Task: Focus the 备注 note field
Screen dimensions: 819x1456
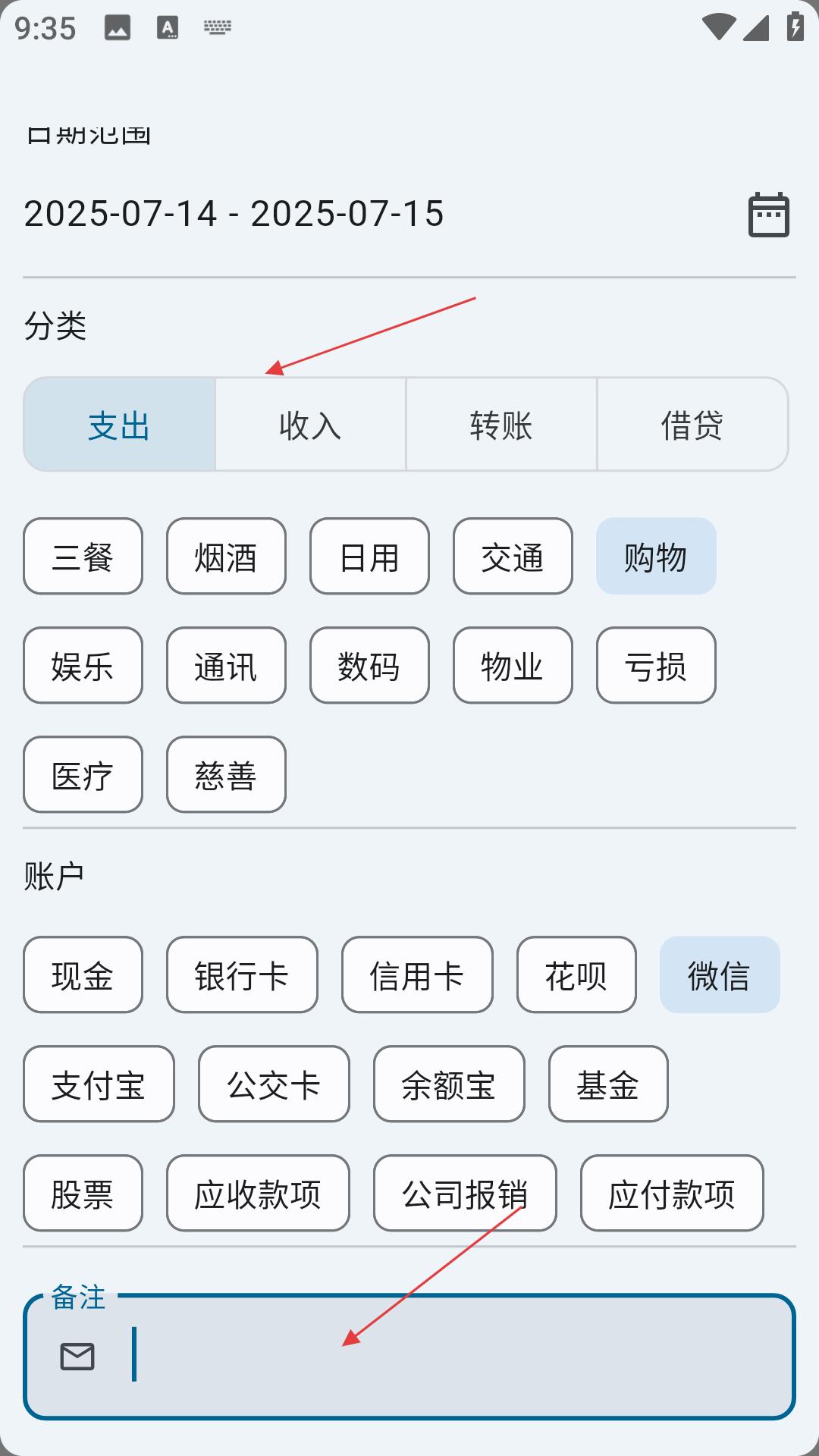Action: coord(409,1356)
